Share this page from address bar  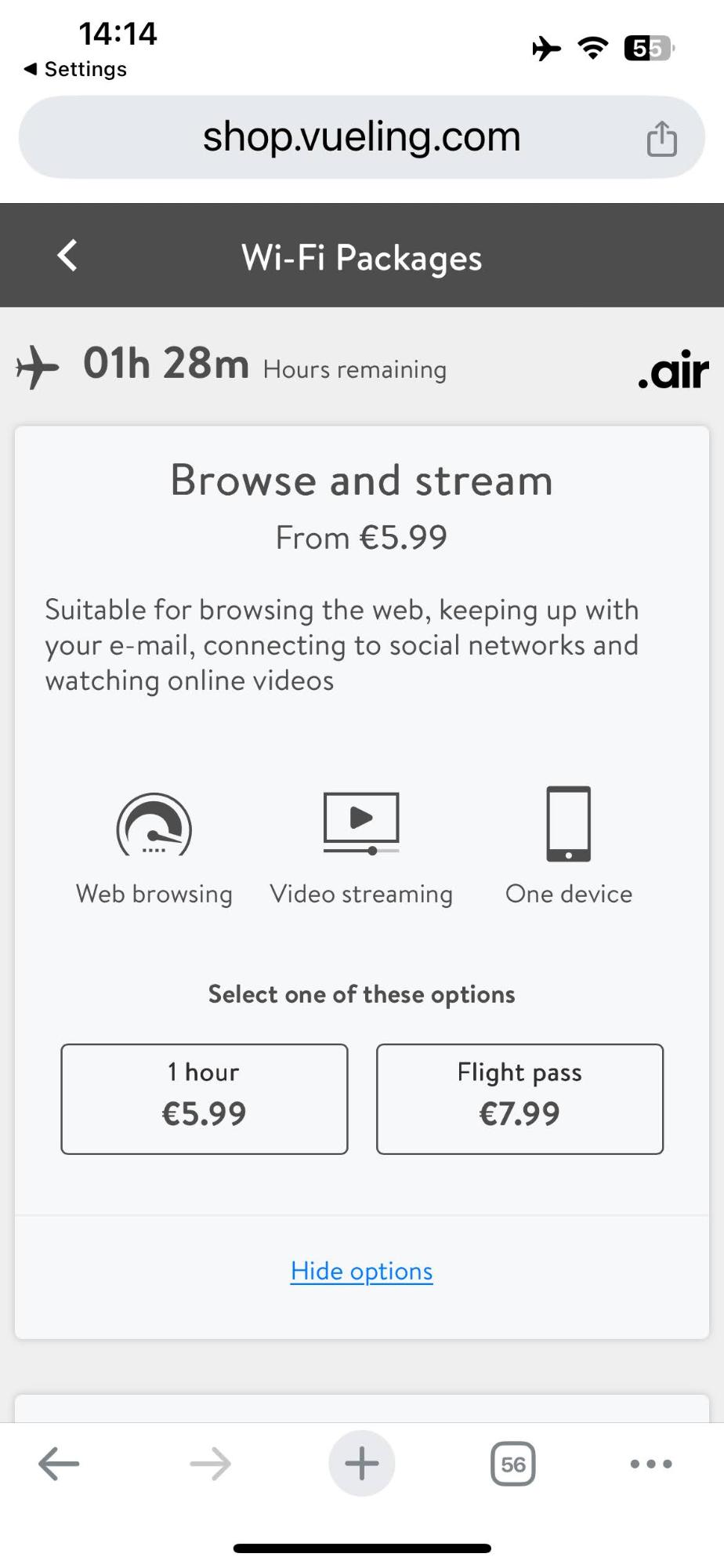pyautogui.click(x=661, y=139)
